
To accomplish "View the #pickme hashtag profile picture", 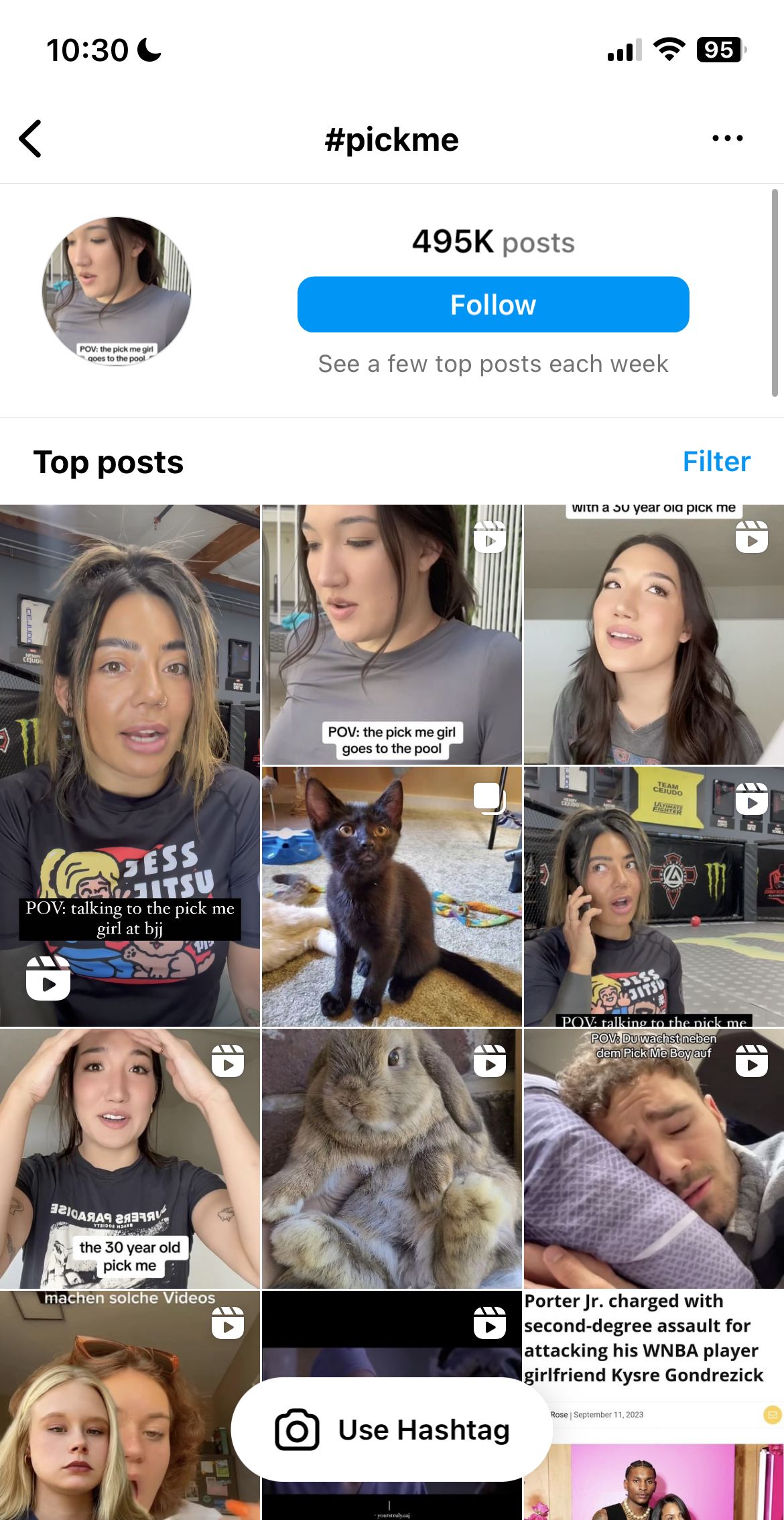I will coord(117,292).
